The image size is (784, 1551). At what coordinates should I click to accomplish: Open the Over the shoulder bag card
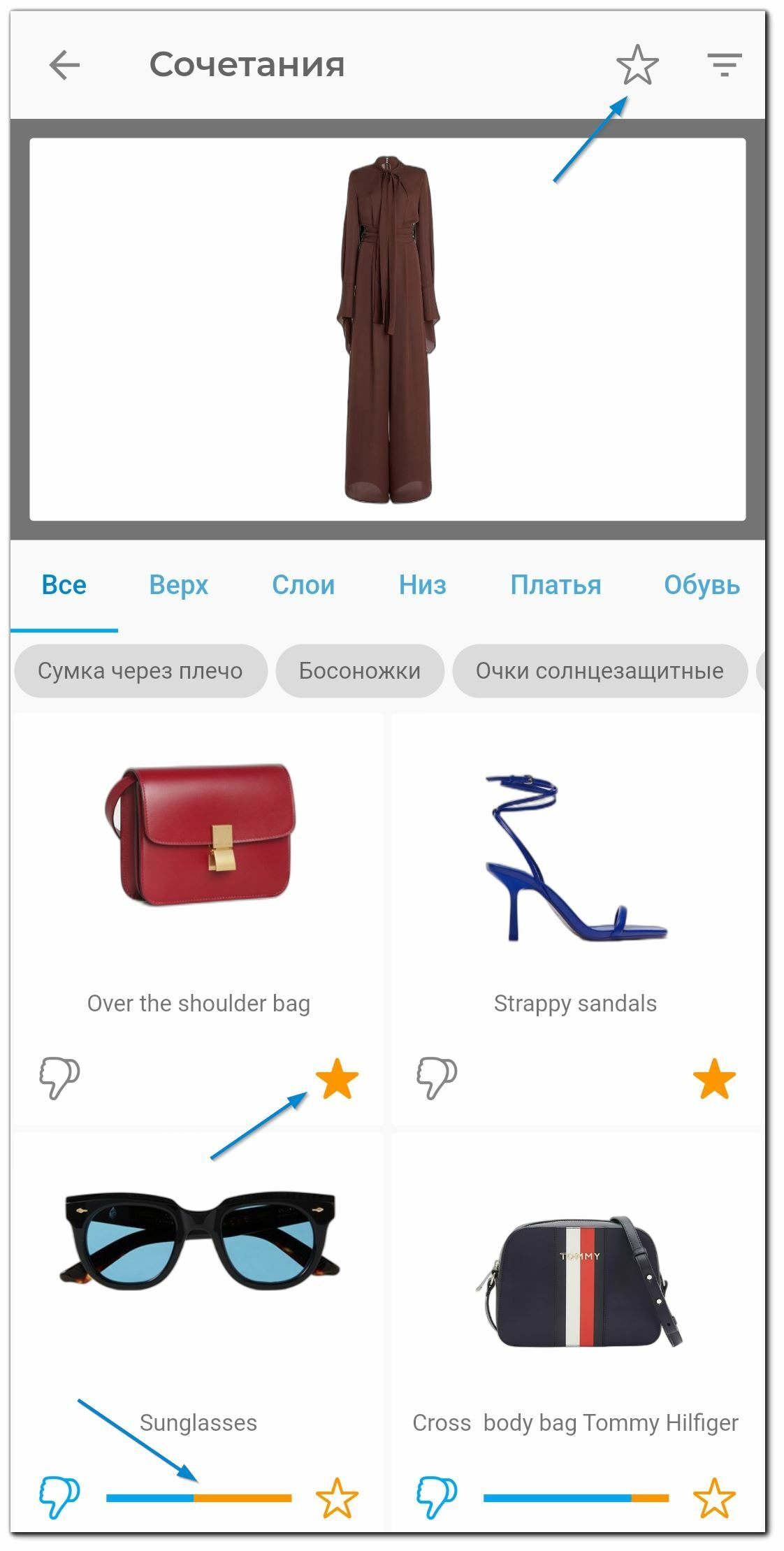click(199, 874)
